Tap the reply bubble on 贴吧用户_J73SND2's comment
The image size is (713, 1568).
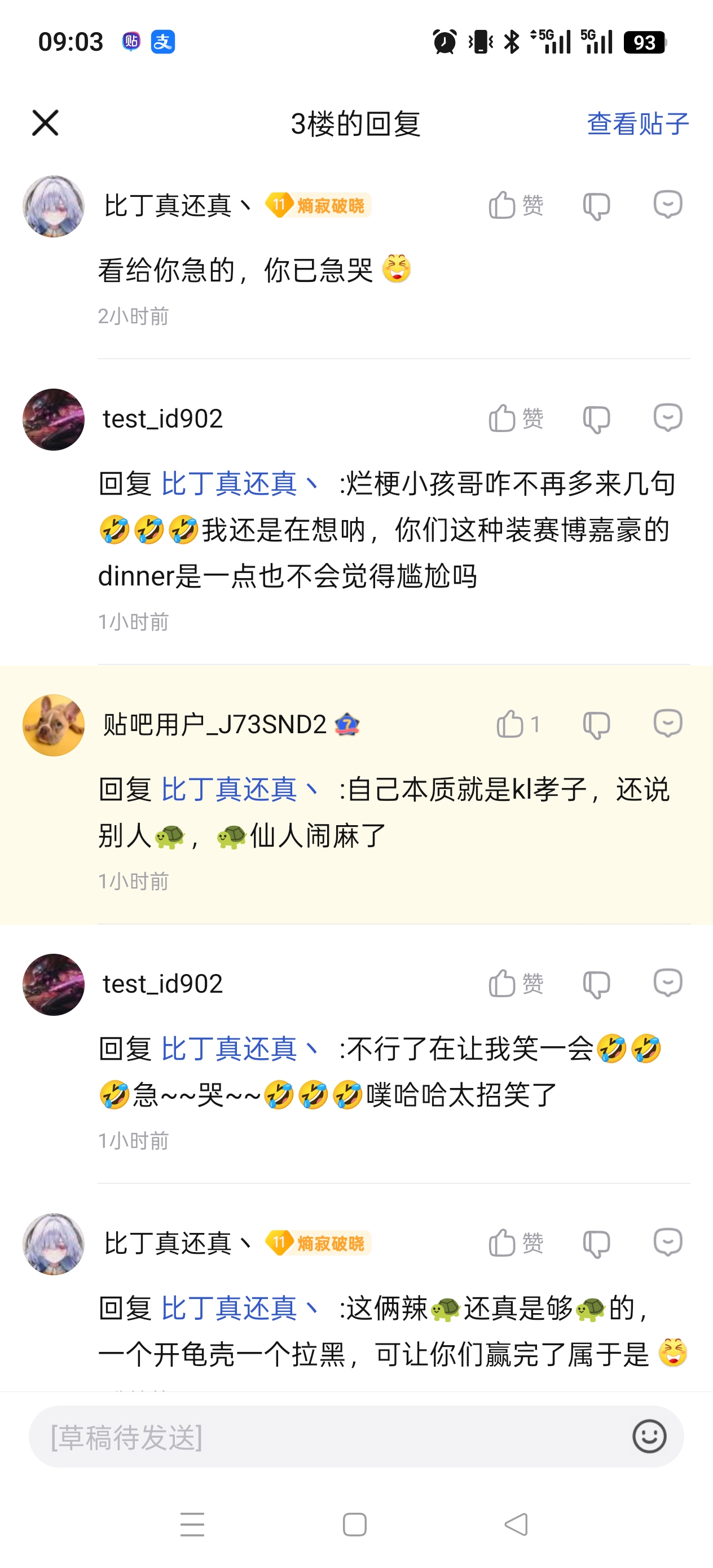[x=667, y=724]
